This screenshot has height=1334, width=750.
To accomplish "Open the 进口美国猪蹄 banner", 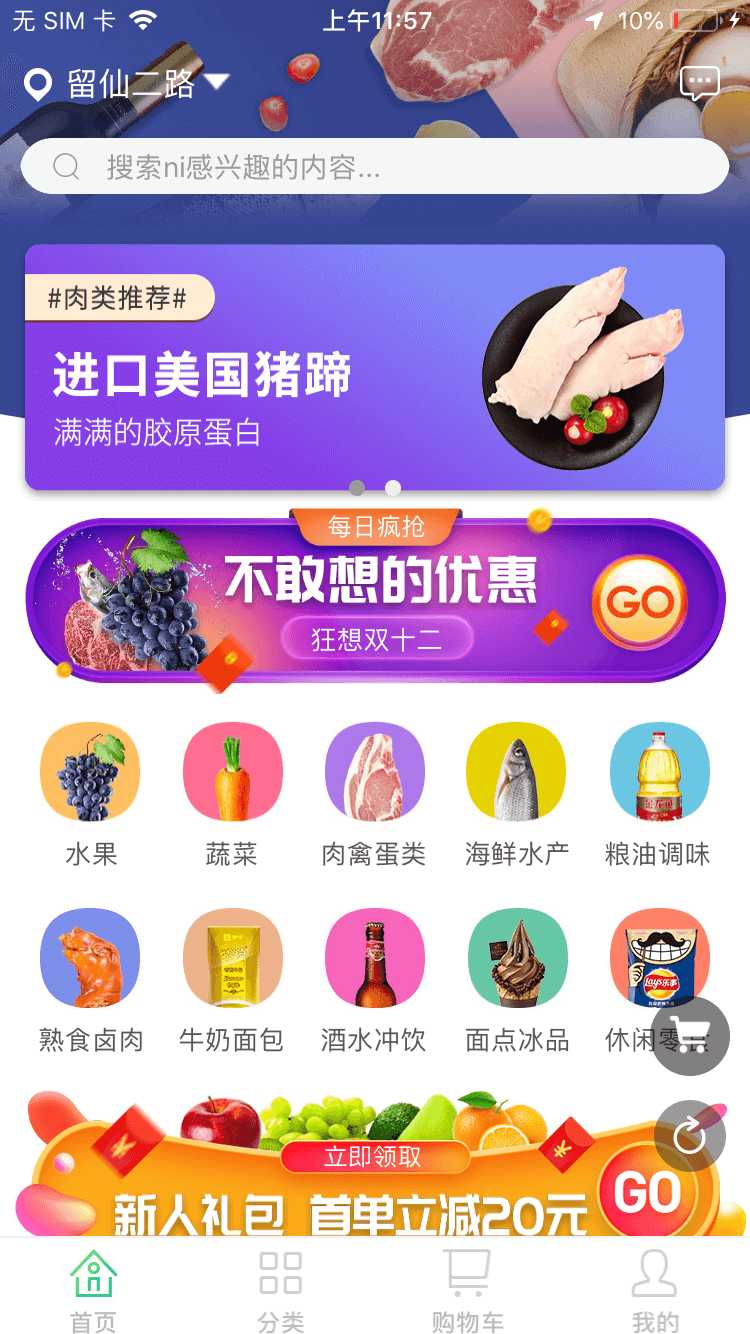I will click(375, 367).
